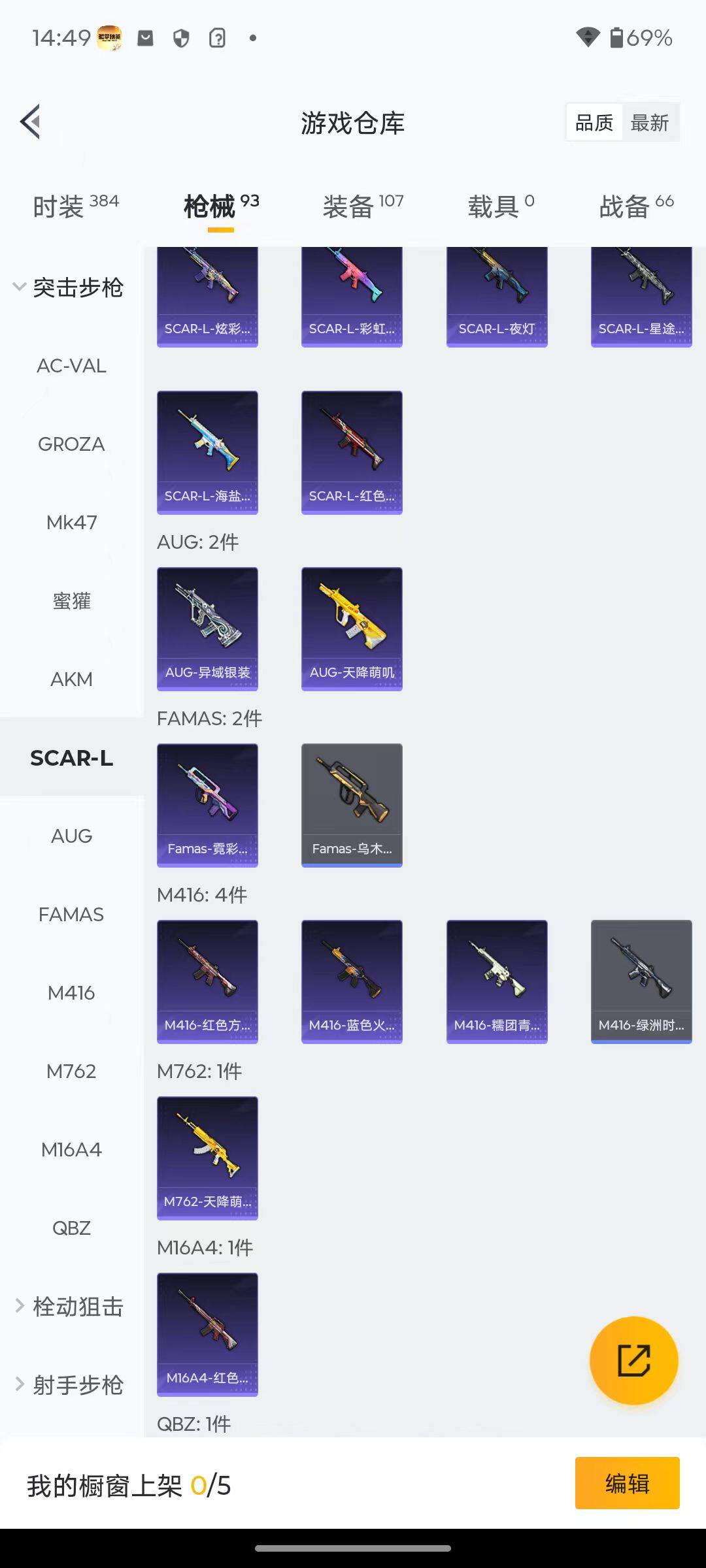
Task: Expand the 射手步枪 category
Action: coord(69,1385)
